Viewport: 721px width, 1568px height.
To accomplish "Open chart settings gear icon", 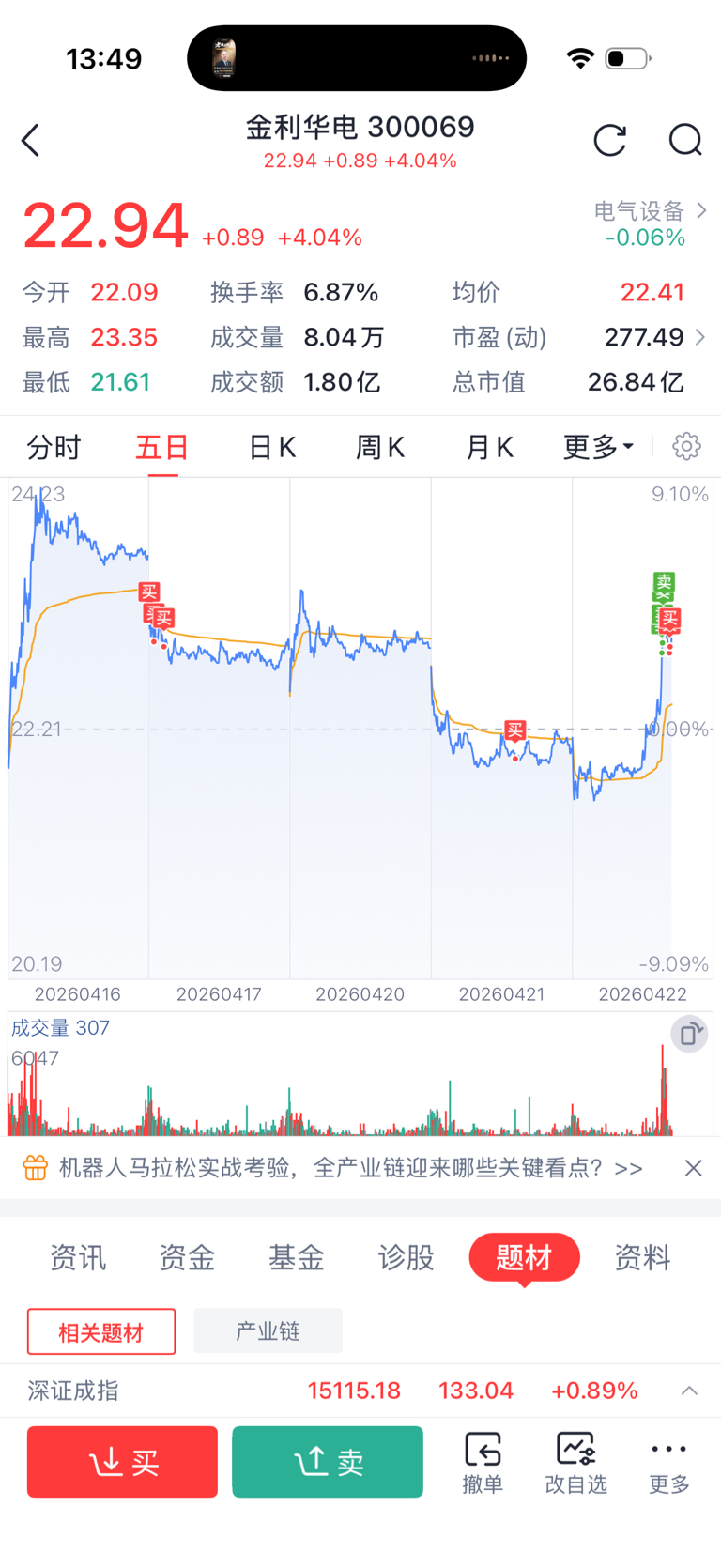I will [x=687, y=447].
